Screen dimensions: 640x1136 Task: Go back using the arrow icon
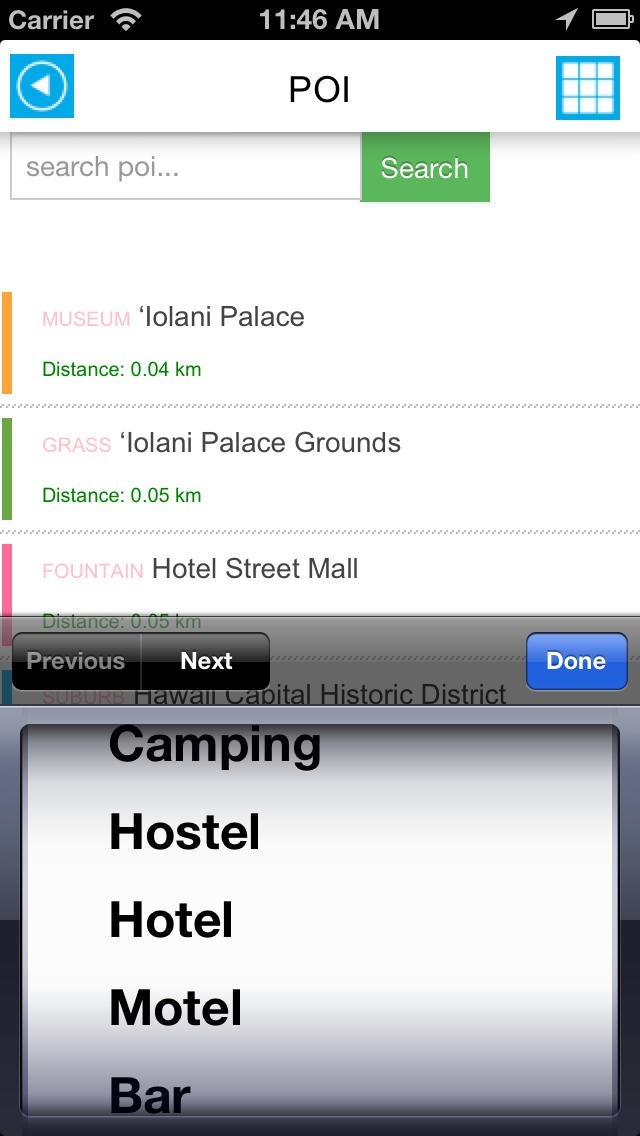coord(42,87)
